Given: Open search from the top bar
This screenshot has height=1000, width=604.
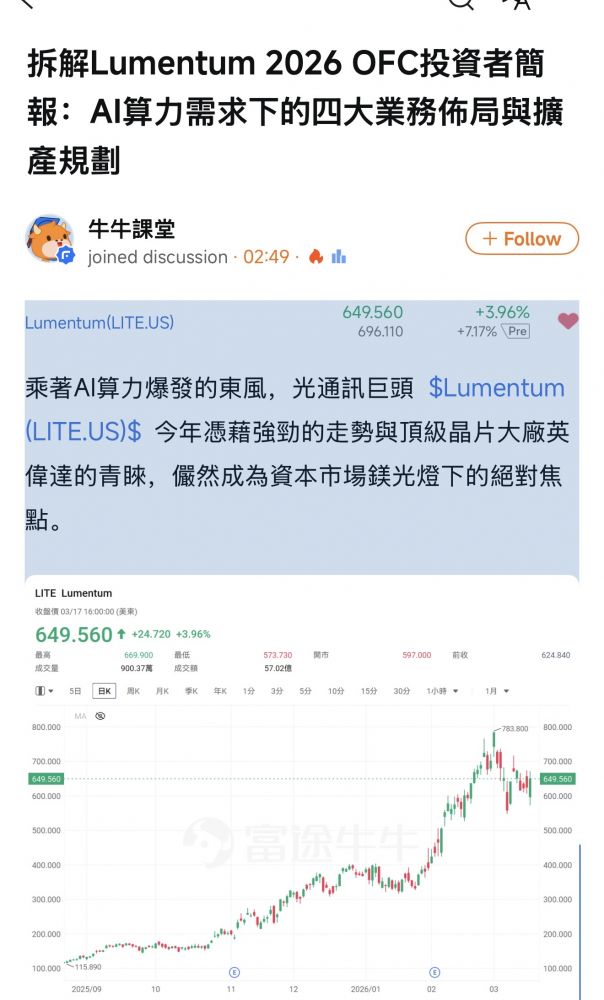Looking at the screenshot, I should click(x=459, y=3).
